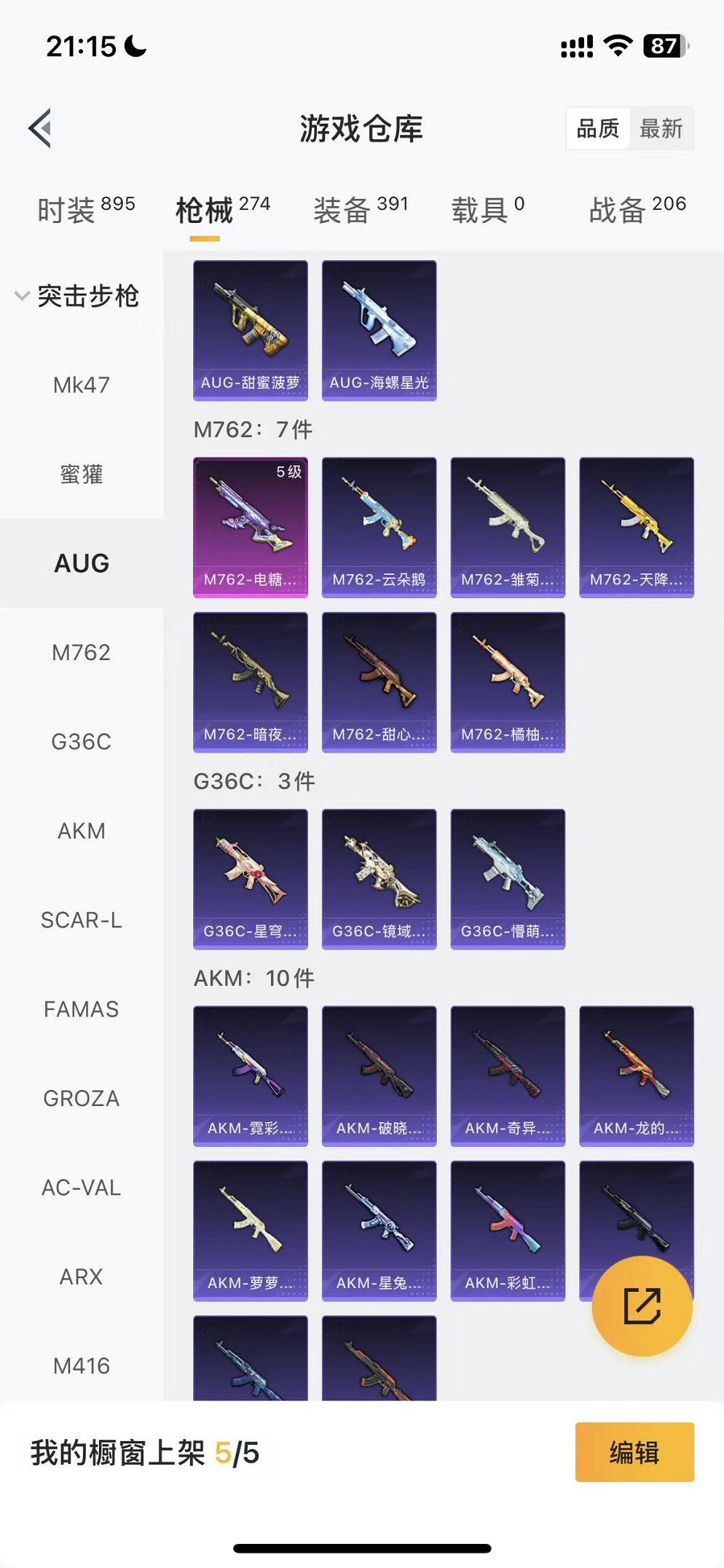Sort by 品质
The width and height of the screenshot is (724, 1568).
click(598, 129)
